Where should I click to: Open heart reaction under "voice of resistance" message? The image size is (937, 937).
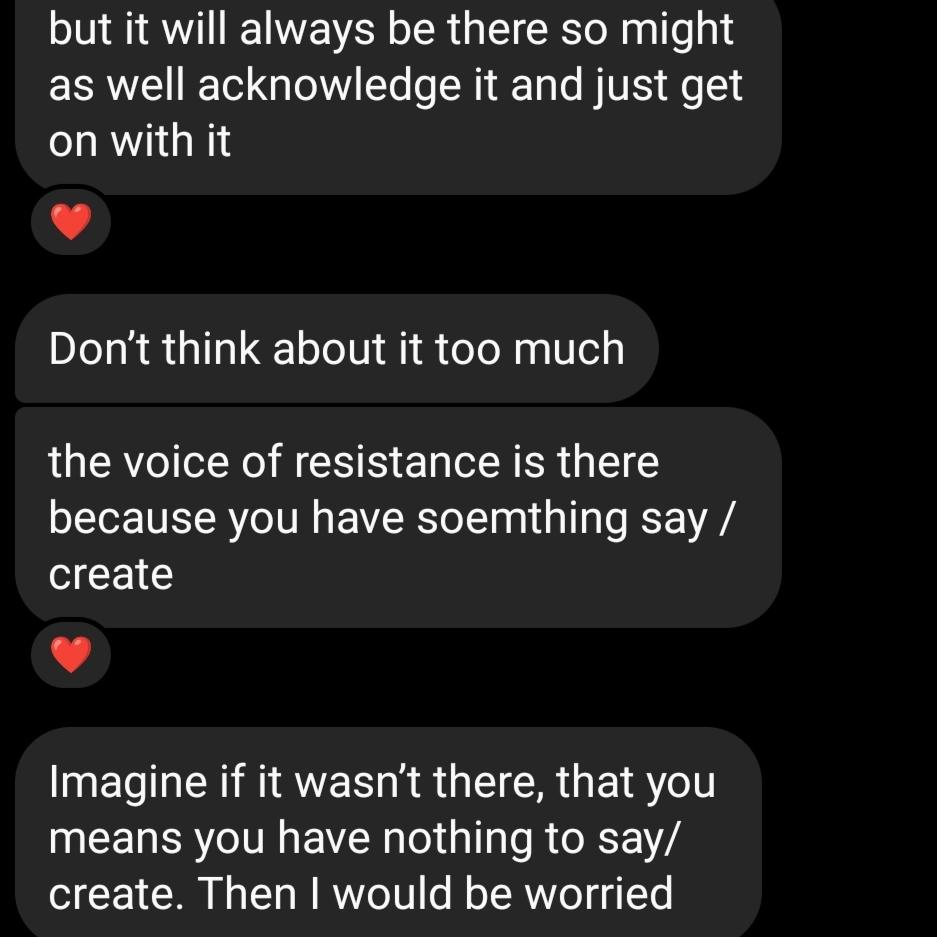pyautogui.click(x=70, y=655)
